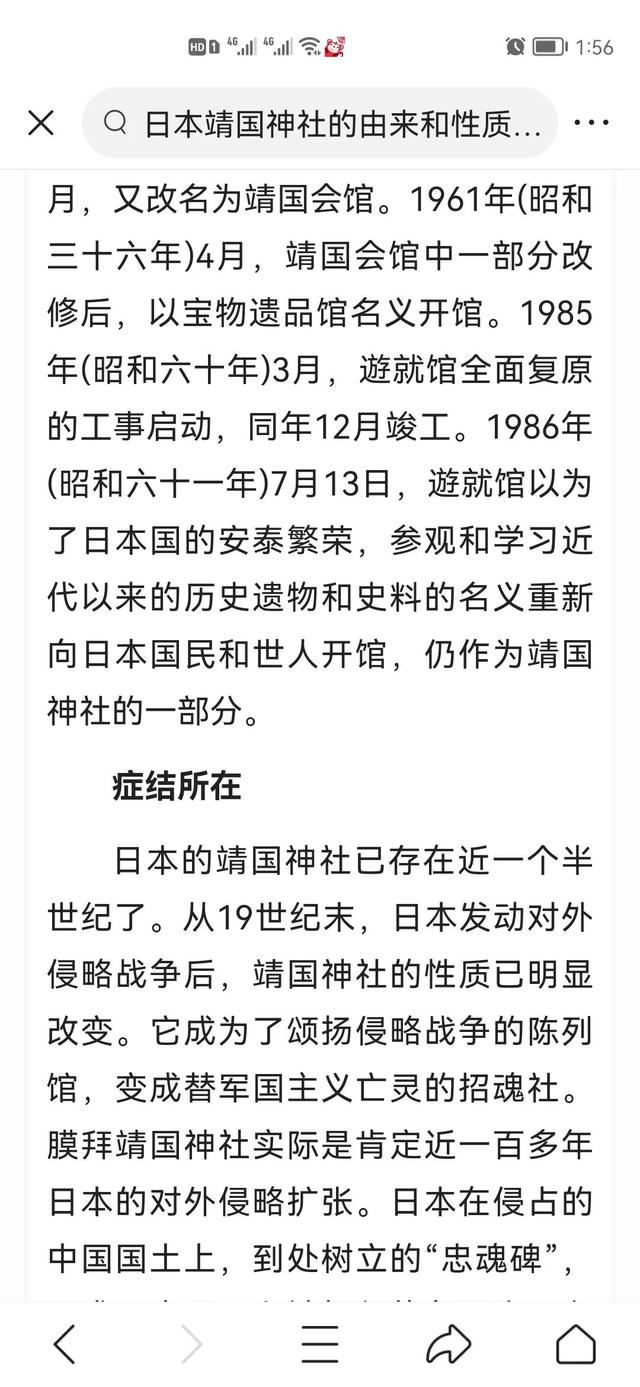
Task: Open the three-dot overflow menu
Action: (x=591, y=123)
